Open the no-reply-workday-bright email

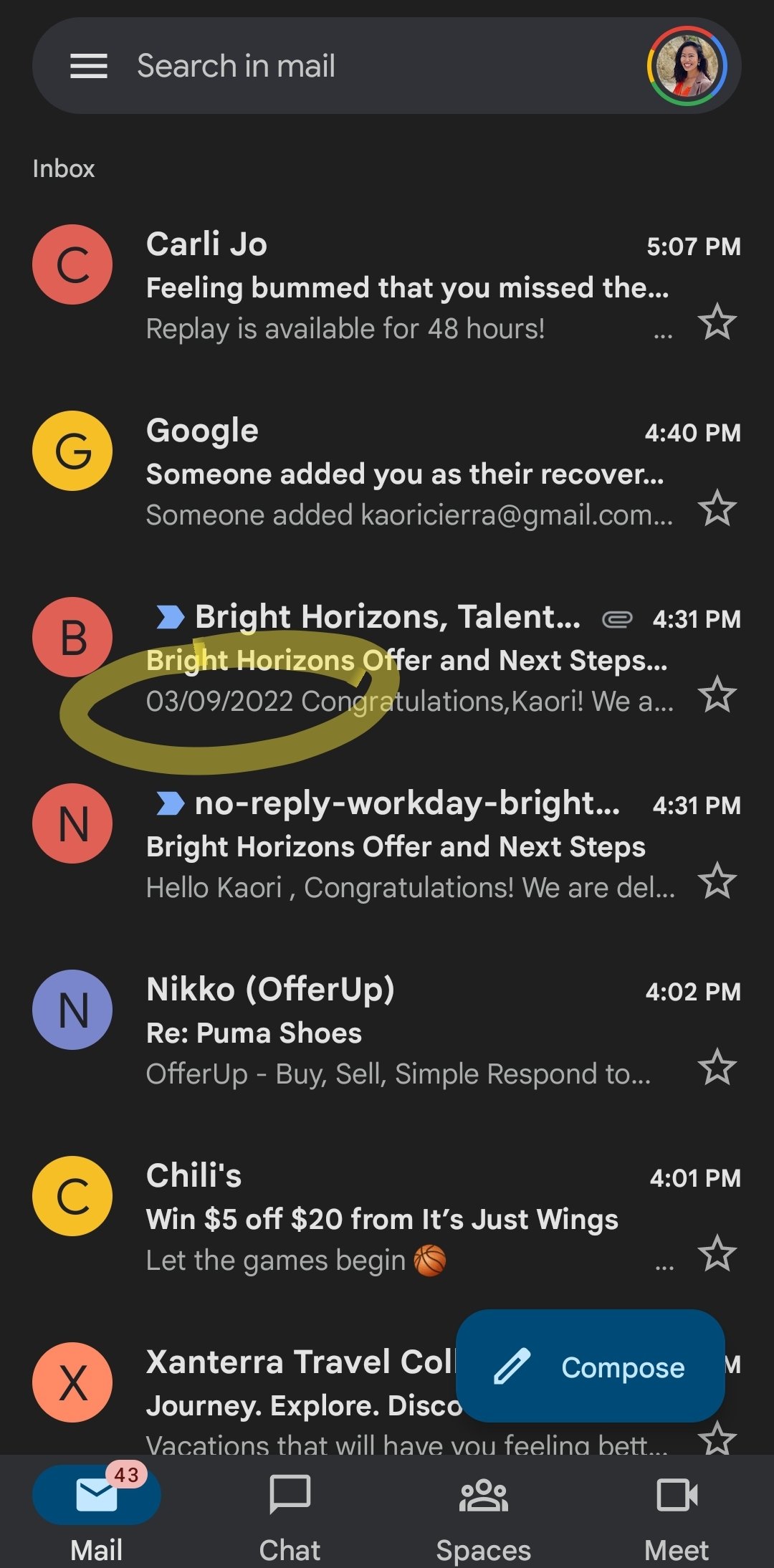[x=387, y=846]
